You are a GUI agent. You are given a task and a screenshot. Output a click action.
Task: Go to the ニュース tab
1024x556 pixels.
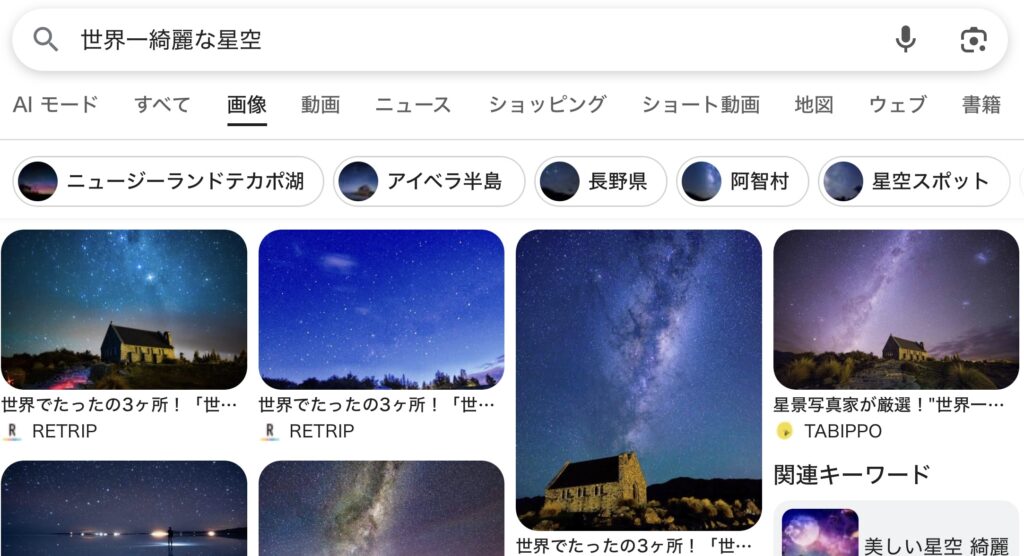(413, 104)
